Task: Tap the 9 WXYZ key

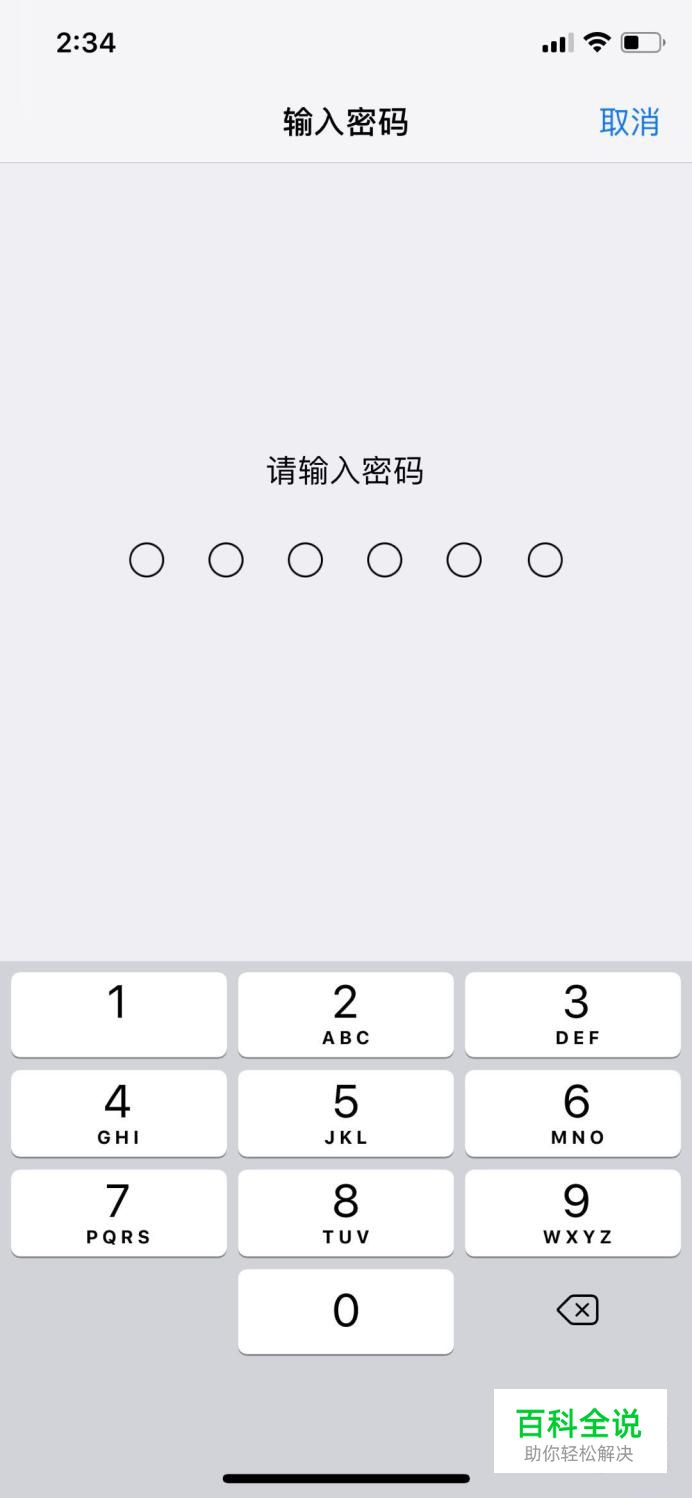Action: pyautogui.click(x=573, y=1213)
